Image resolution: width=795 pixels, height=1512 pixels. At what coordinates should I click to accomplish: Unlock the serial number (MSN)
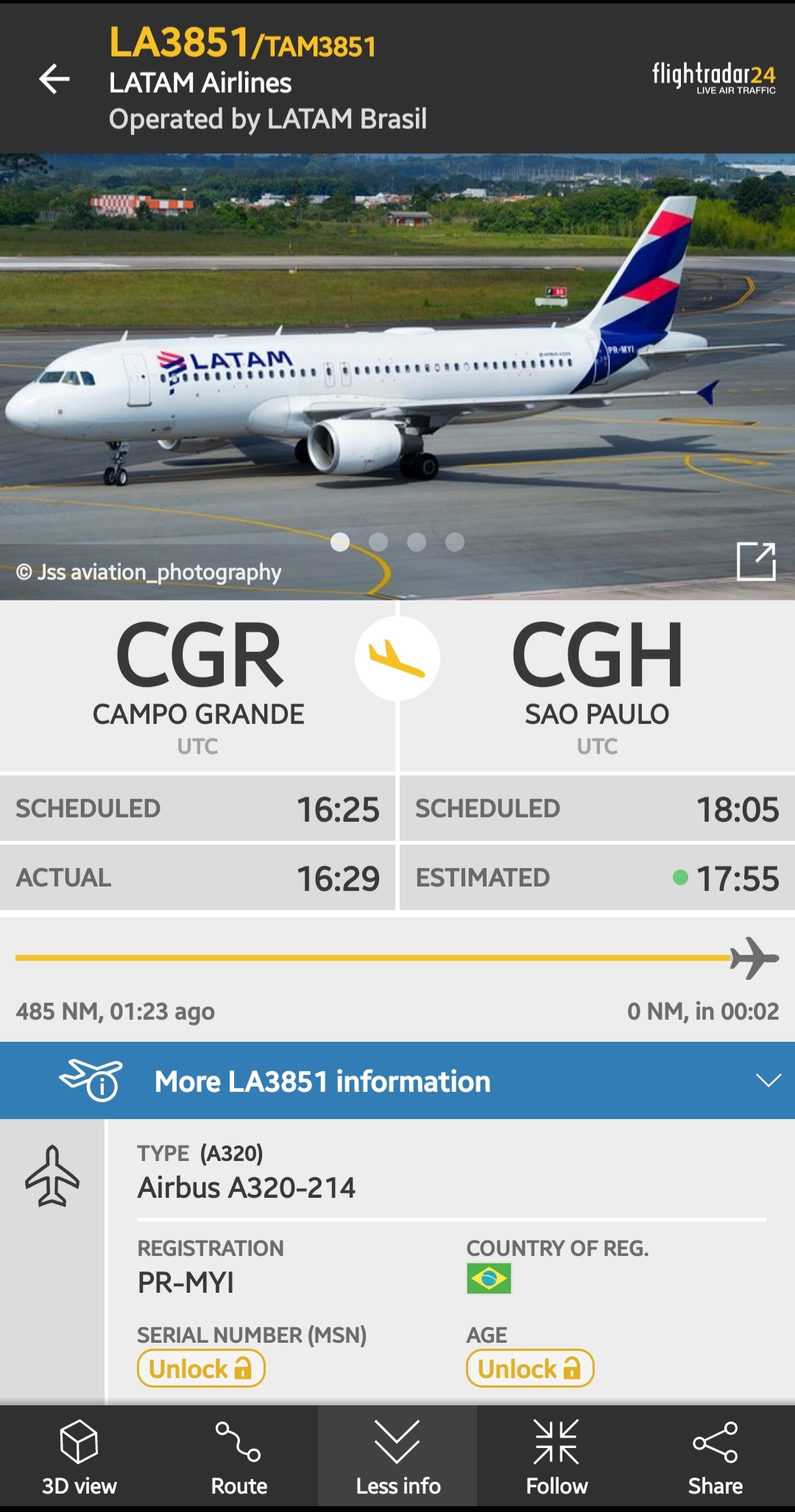coord(201,1369)
